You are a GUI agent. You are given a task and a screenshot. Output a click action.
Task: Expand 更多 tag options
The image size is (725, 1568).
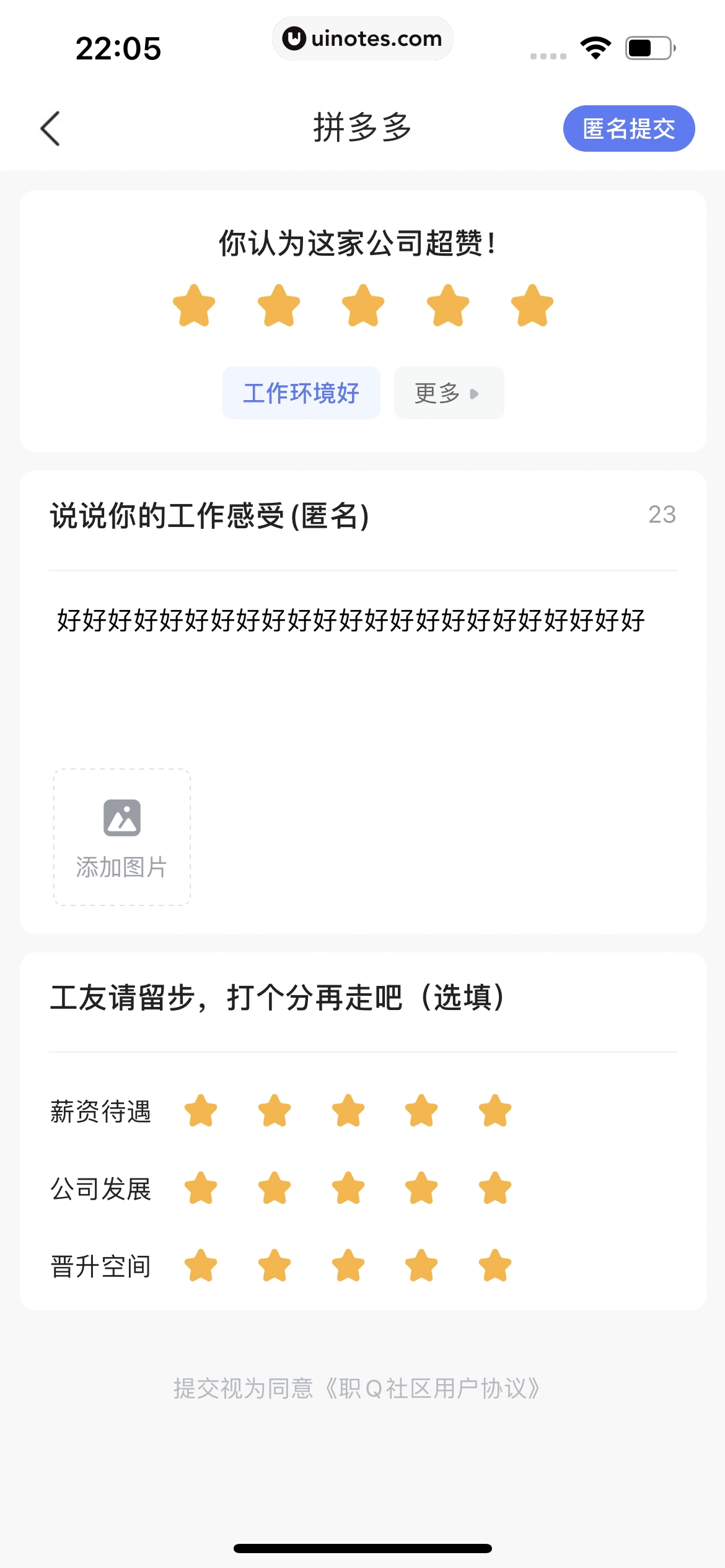(x=449, y=393)
